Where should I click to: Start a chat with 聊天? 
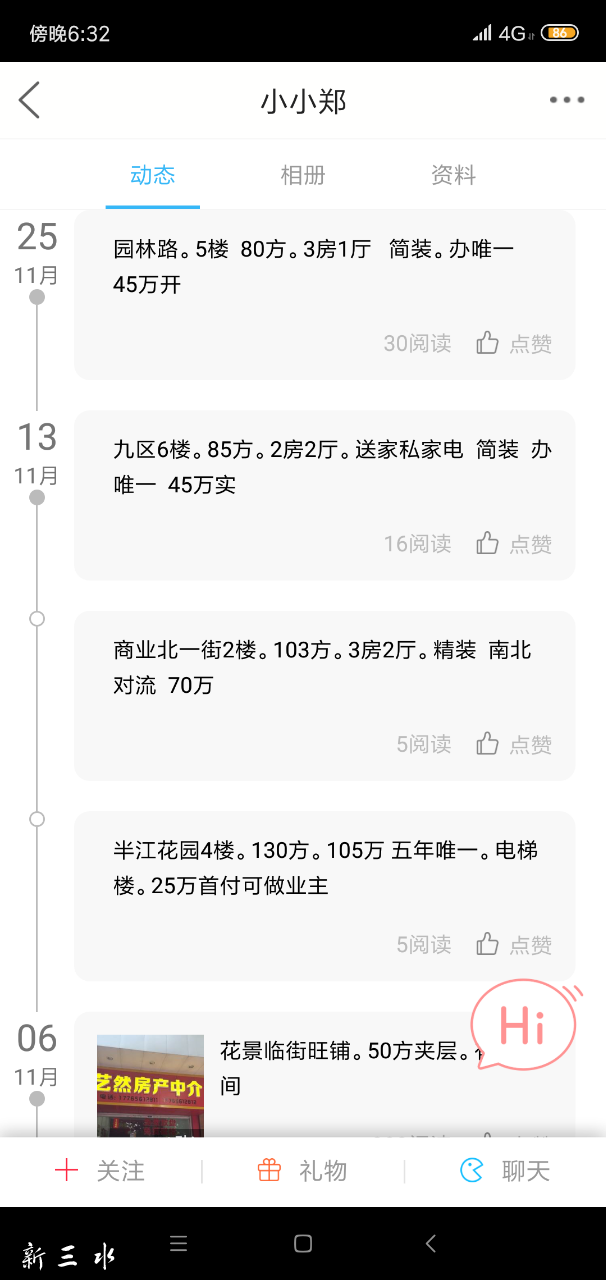(x=505, y=1171)
